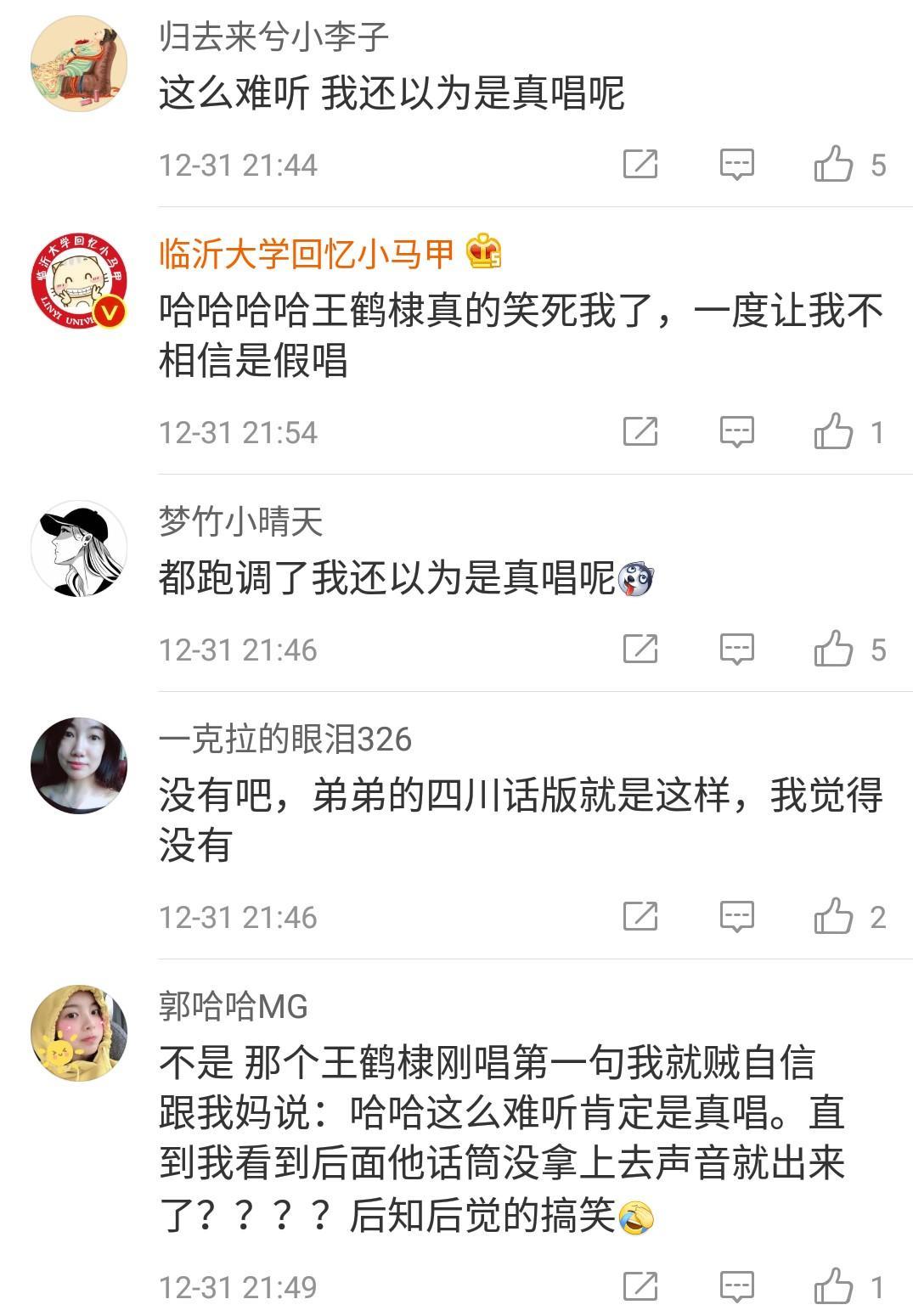Repost 一克拉的眼泪326's comment

click(640, 917)
